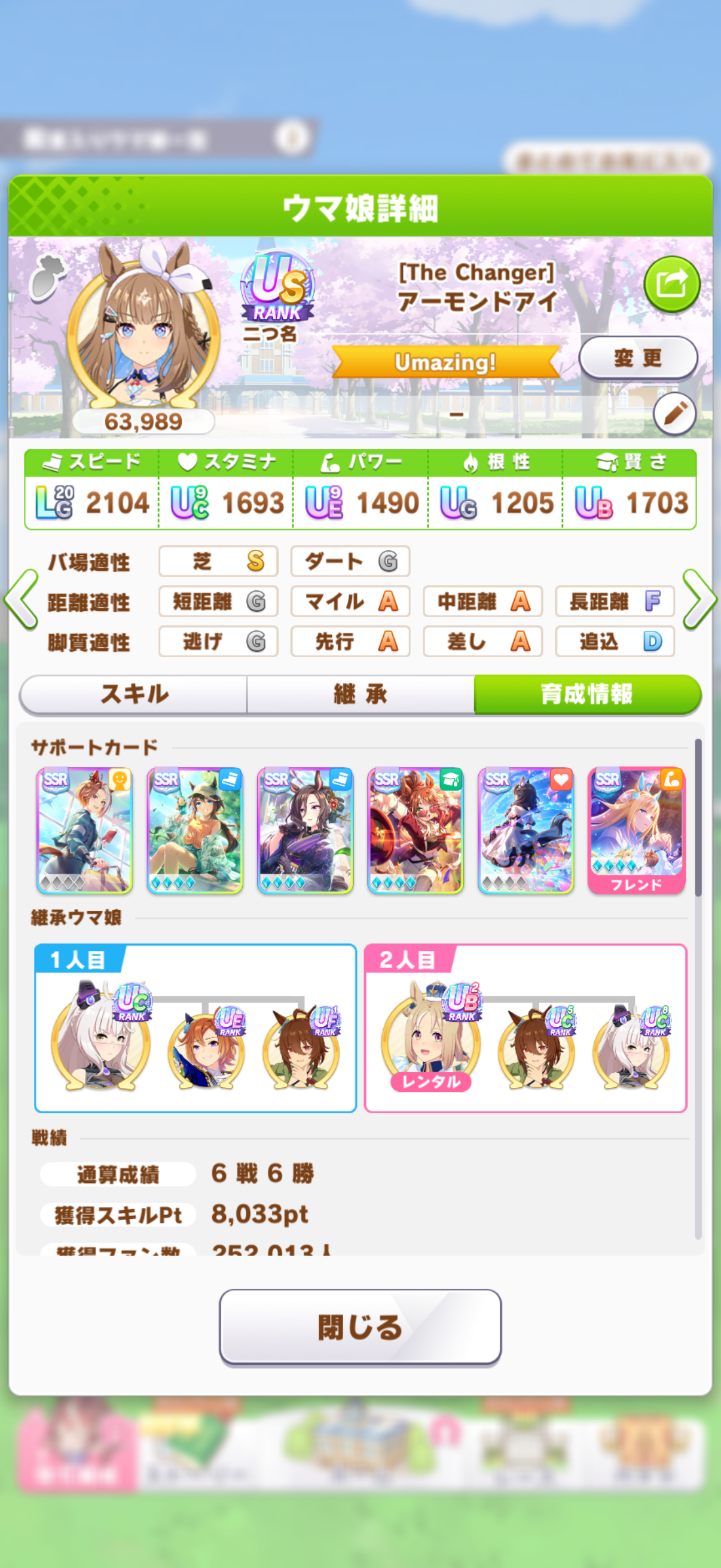Viewport: 721px width, 1568px height.
Task: Tap the carrot icon beside the portrait
Action: point(47,278)
